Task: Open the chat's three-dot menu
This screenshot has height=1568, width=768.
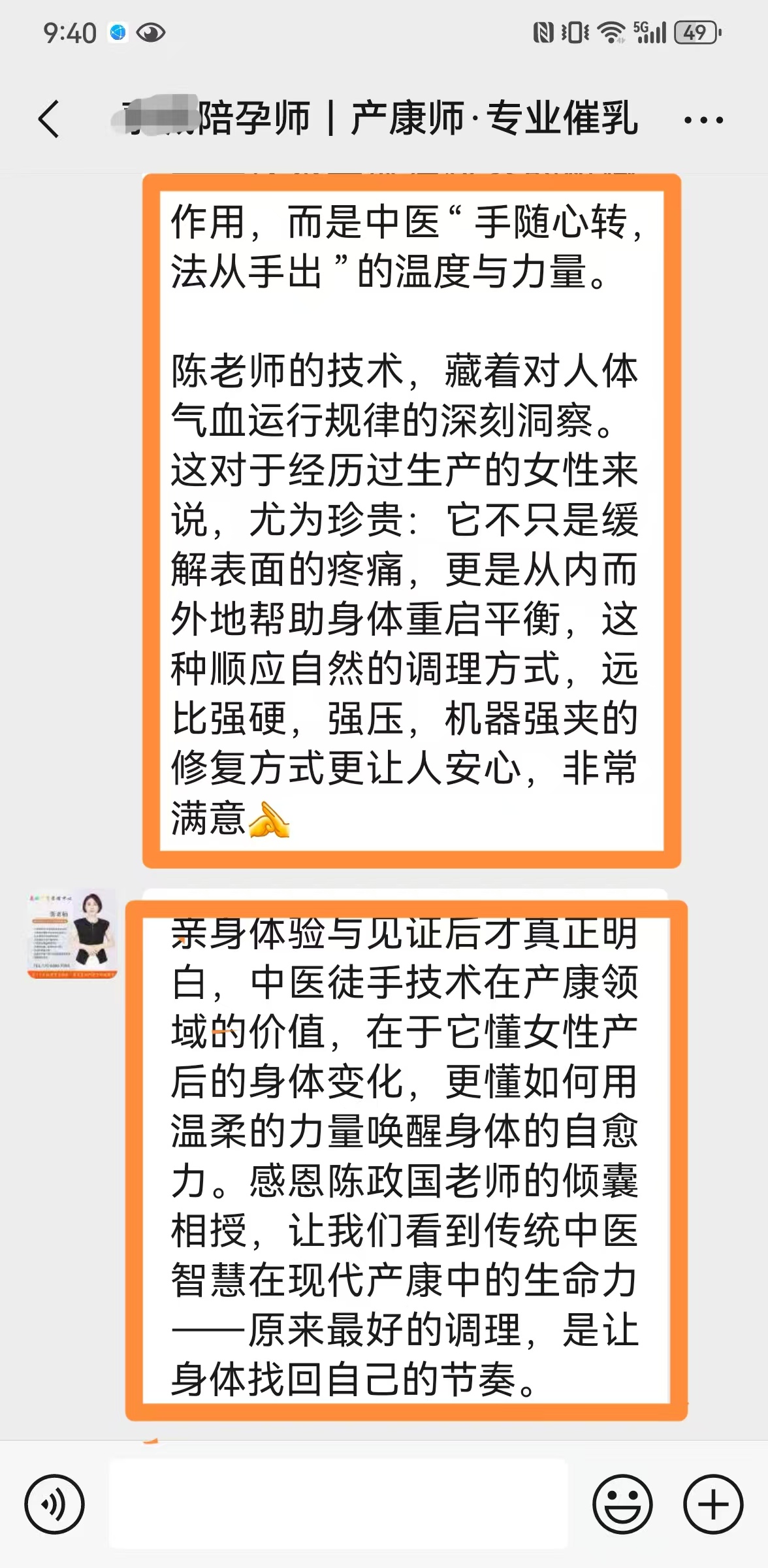Action: pyautogui.click(x=703, y=120)
